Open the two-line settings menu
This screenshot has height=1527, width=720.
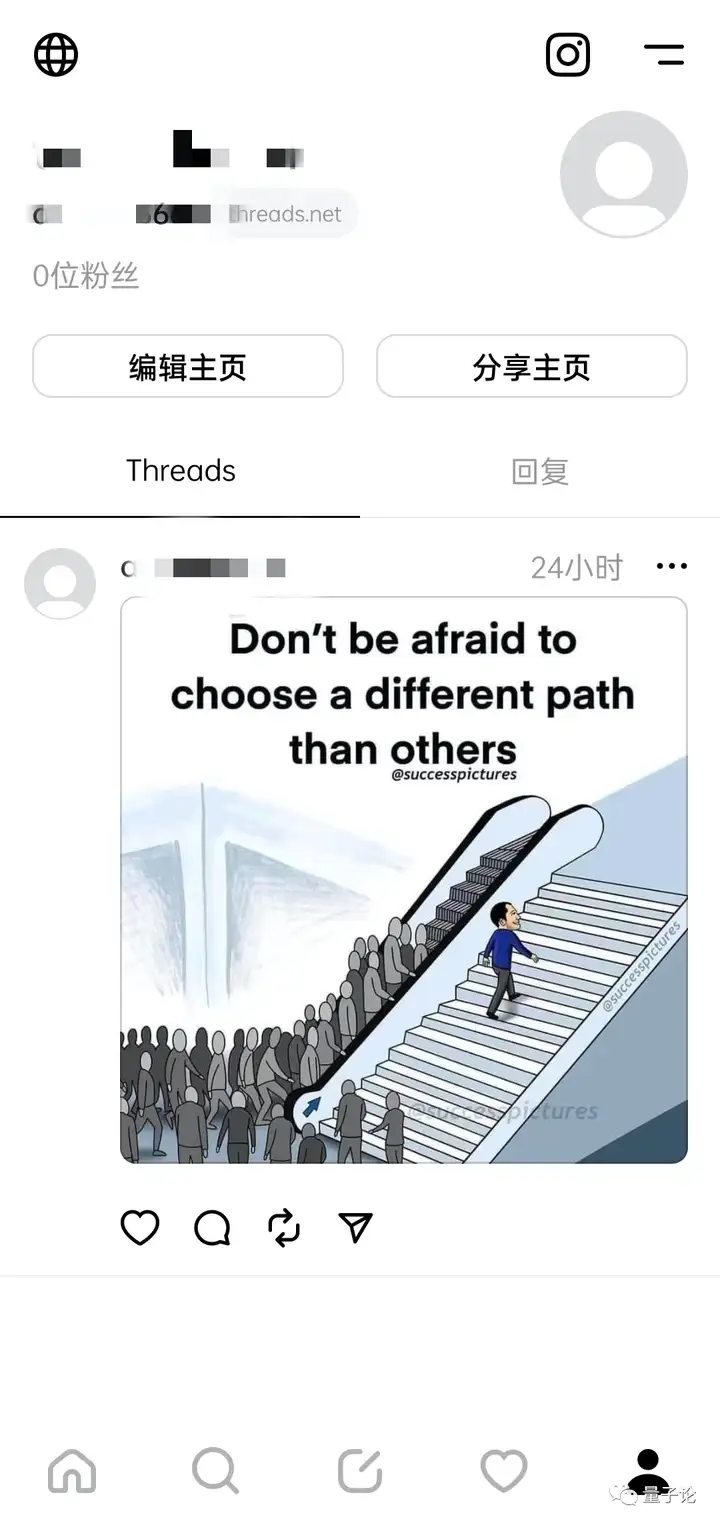pos(663,54)
